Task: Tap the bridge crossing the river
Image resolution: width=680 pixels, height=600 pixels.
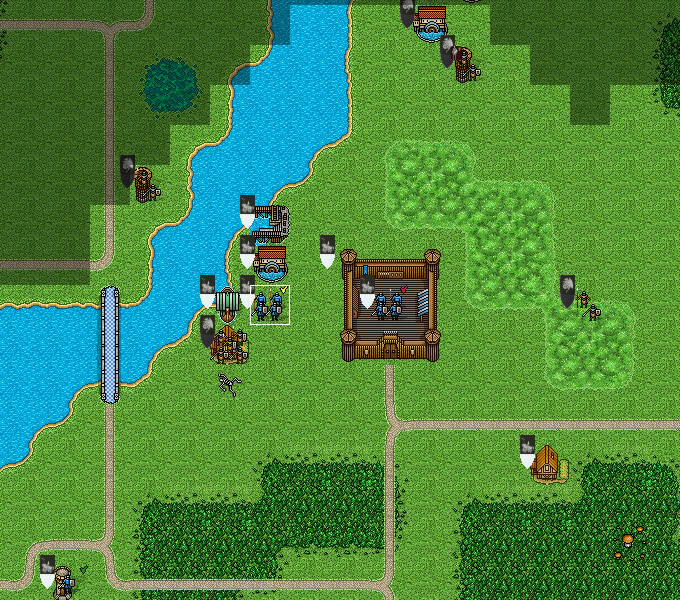Action: pyautogui.click(x=110, y=344)
